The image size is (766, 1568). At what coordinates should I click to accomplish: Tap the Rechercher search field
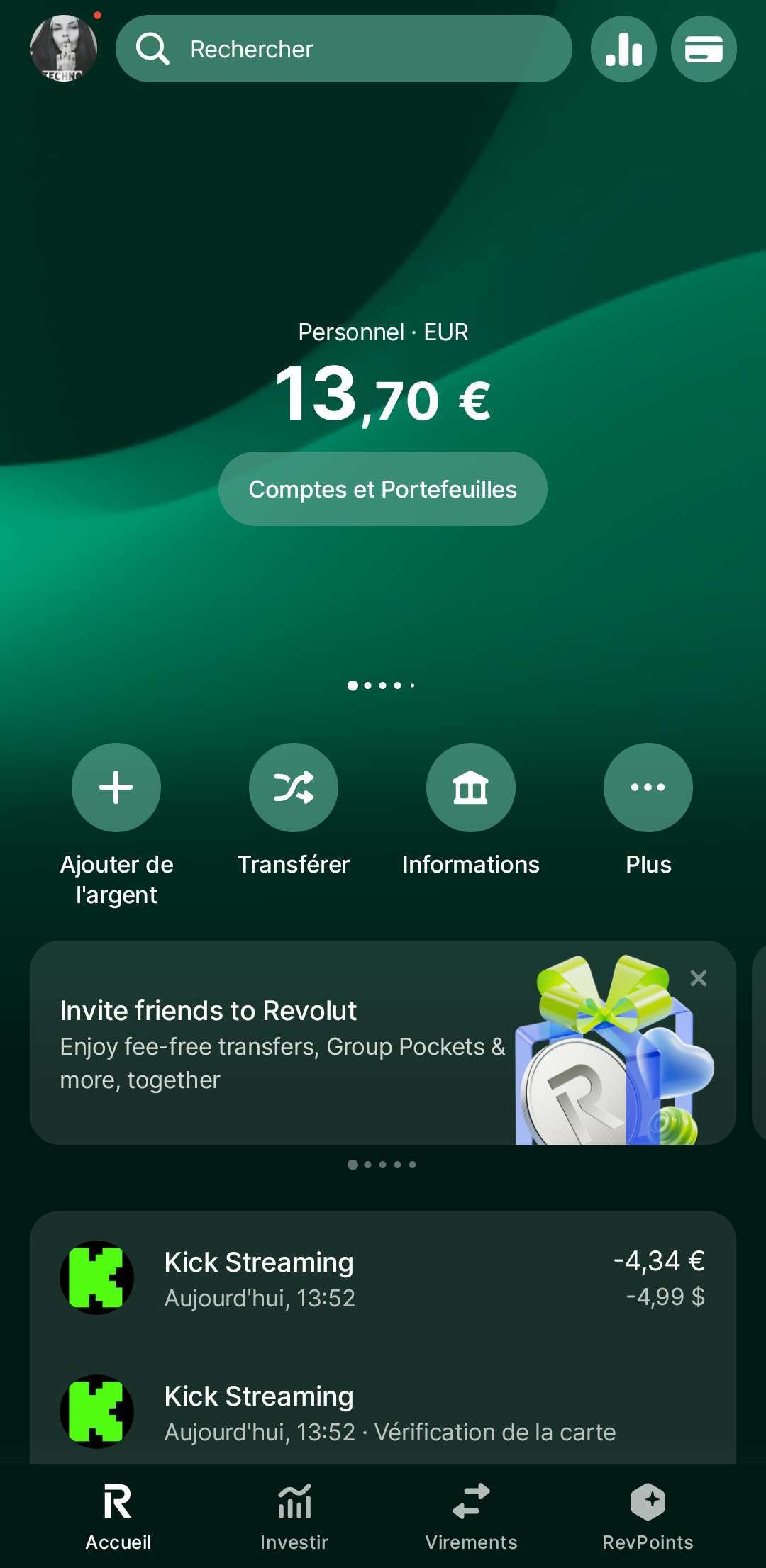344,49
